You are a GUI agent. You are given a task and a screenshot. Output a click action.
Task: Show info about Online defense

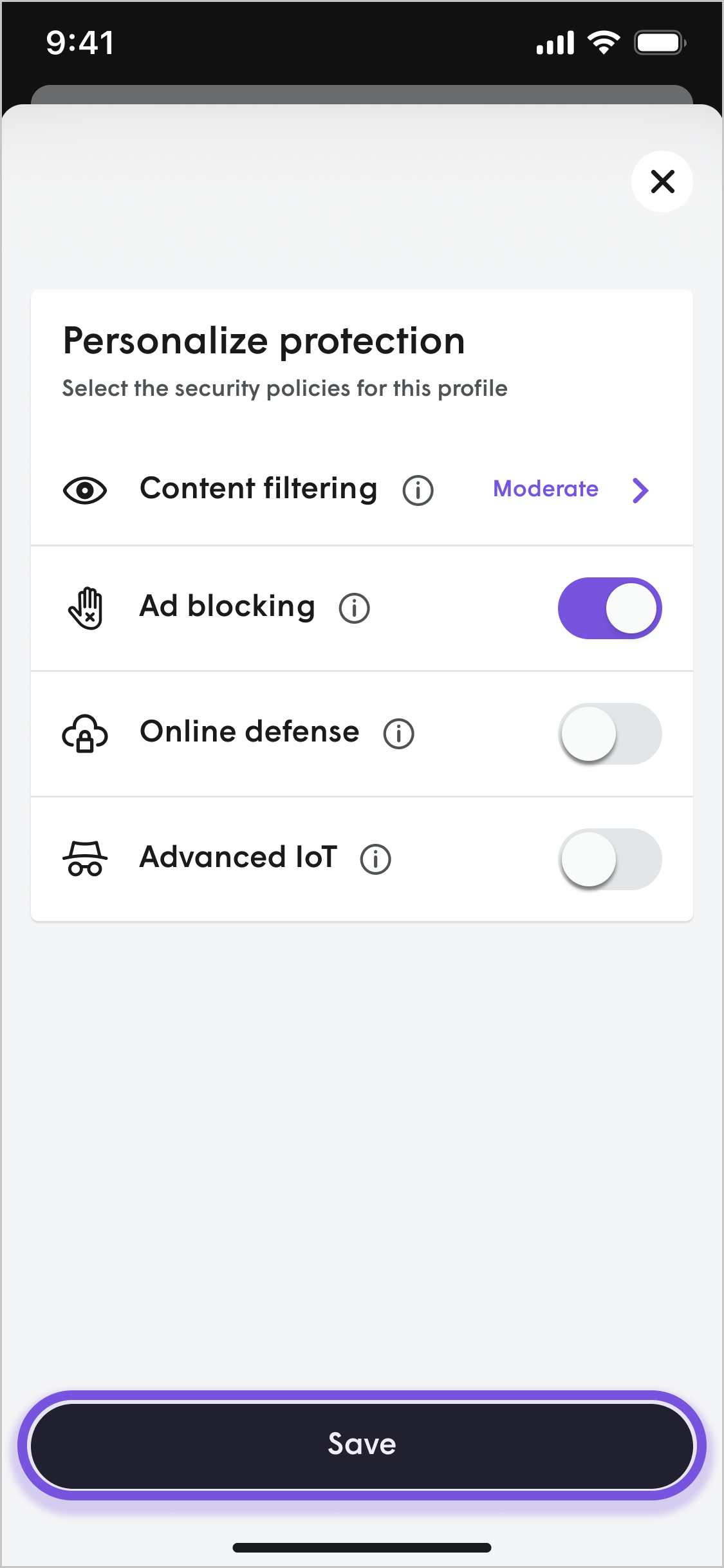click(x=399, y=734)
